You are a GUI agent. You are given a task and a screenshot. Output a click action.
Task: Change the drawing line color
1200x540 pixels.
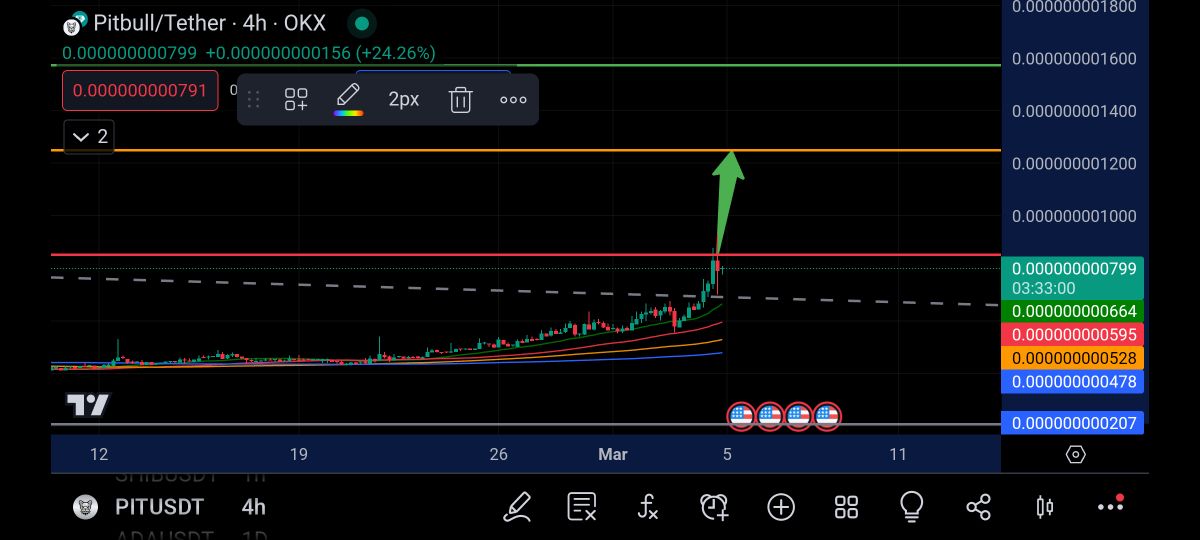click(348, 99)
